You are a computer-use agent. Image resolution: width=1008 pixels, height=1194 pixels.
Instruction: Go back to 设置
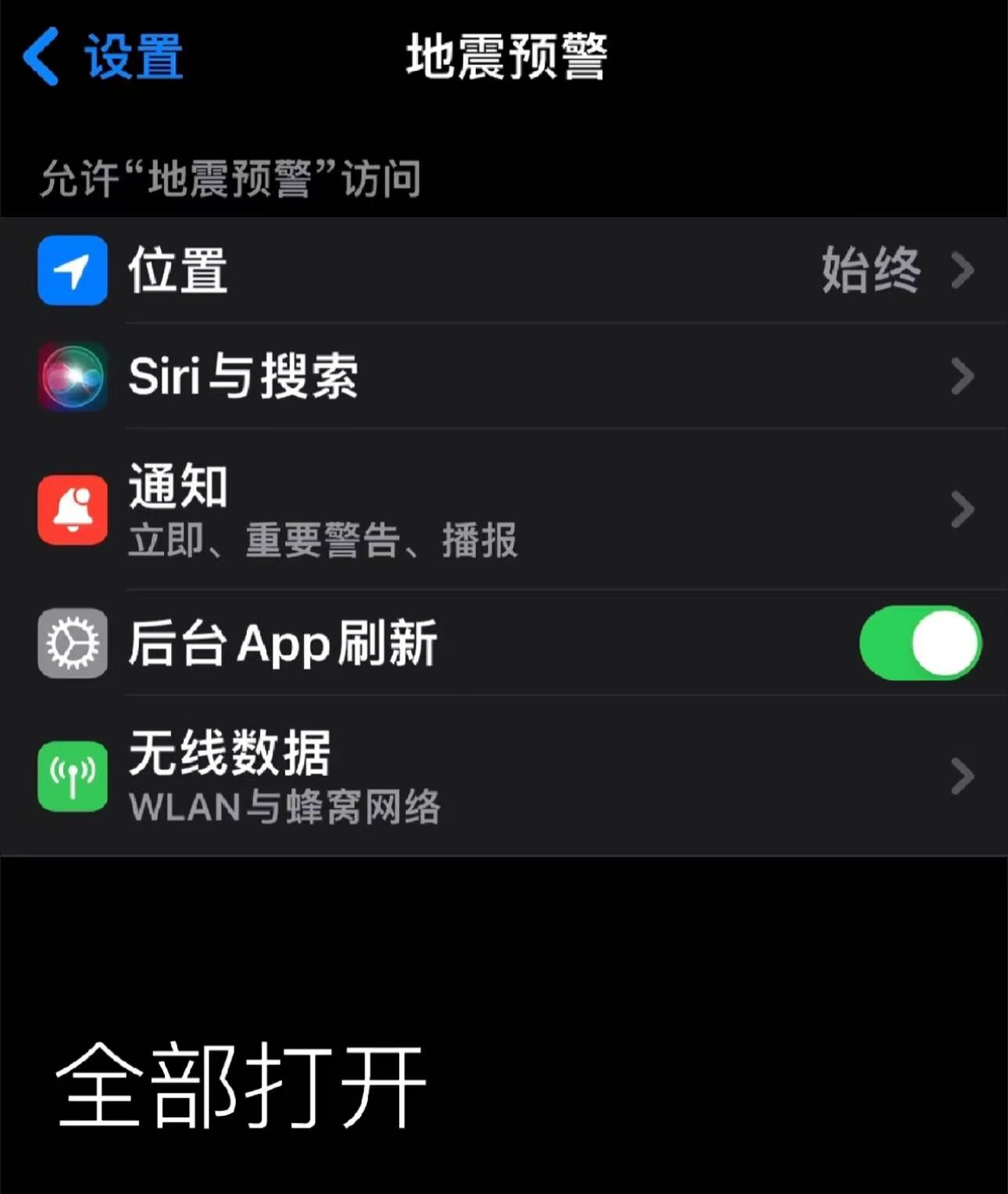pyautogui.click(x=103, y=56)
